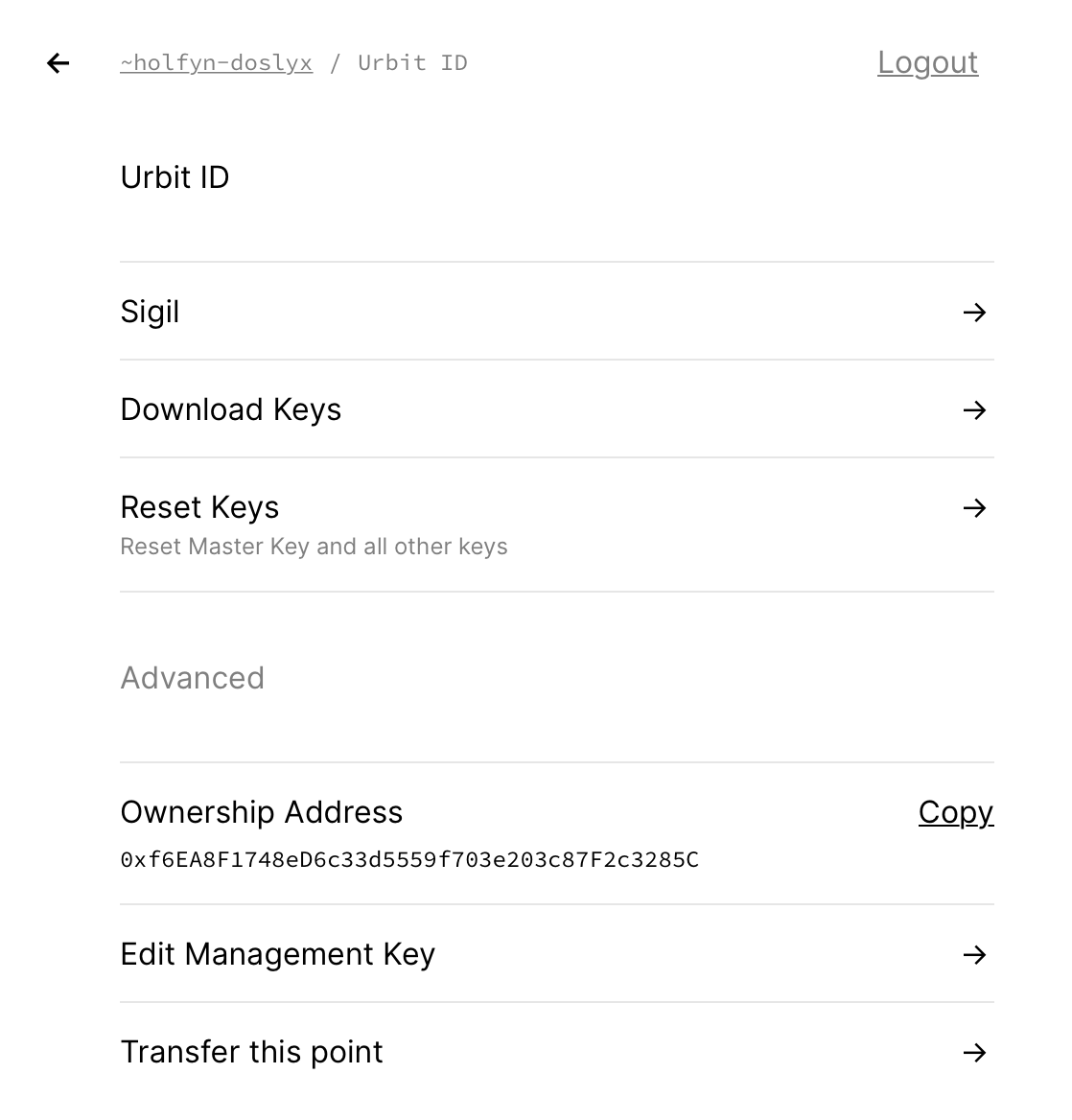Click the Urbit ID breadcrumb label

412,62
